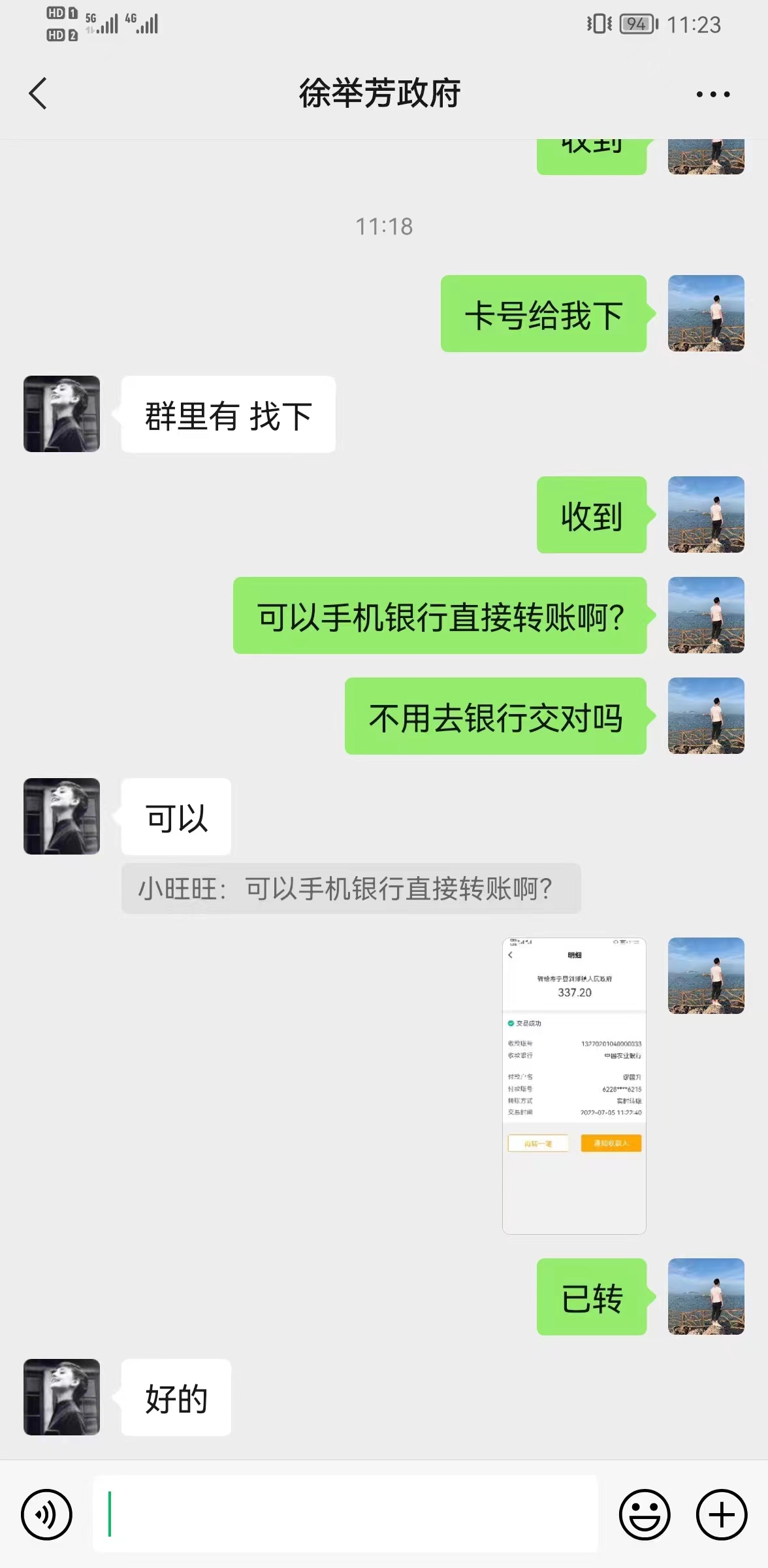Open the plus attachments menu
The image size is (768, 1568).
point(722,1514)
